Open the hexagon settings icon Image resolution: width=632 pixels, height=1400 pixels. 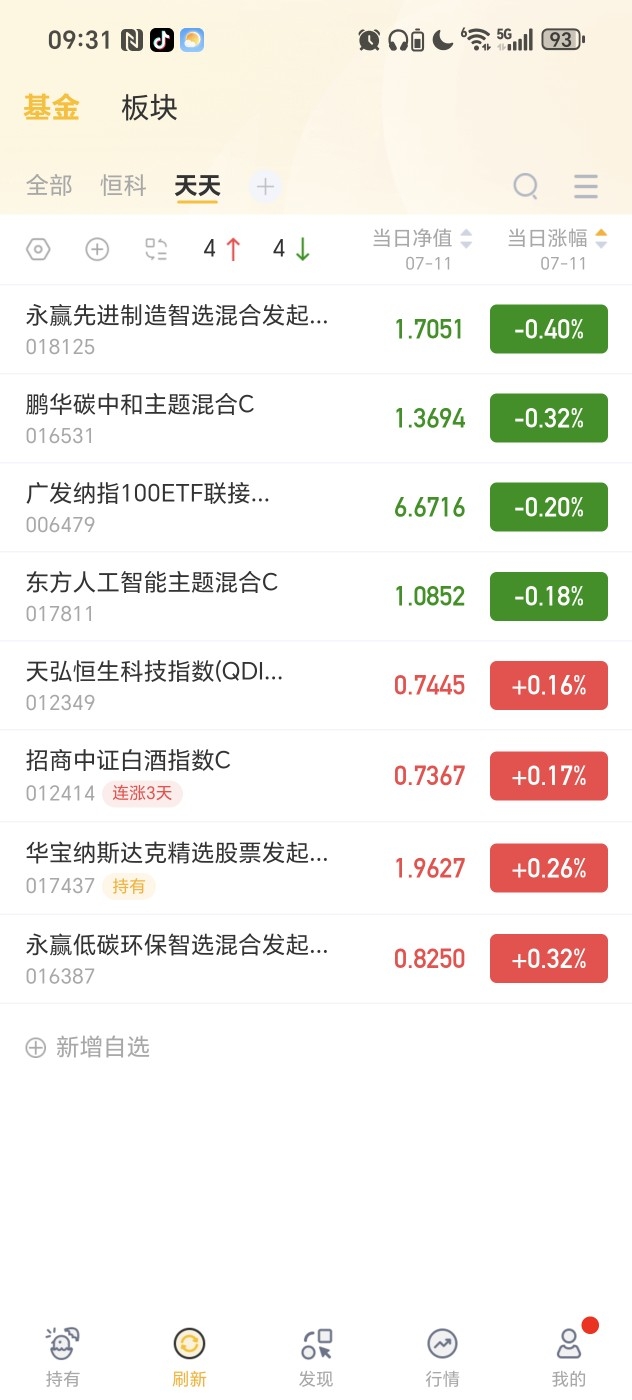tap(38, 249)
